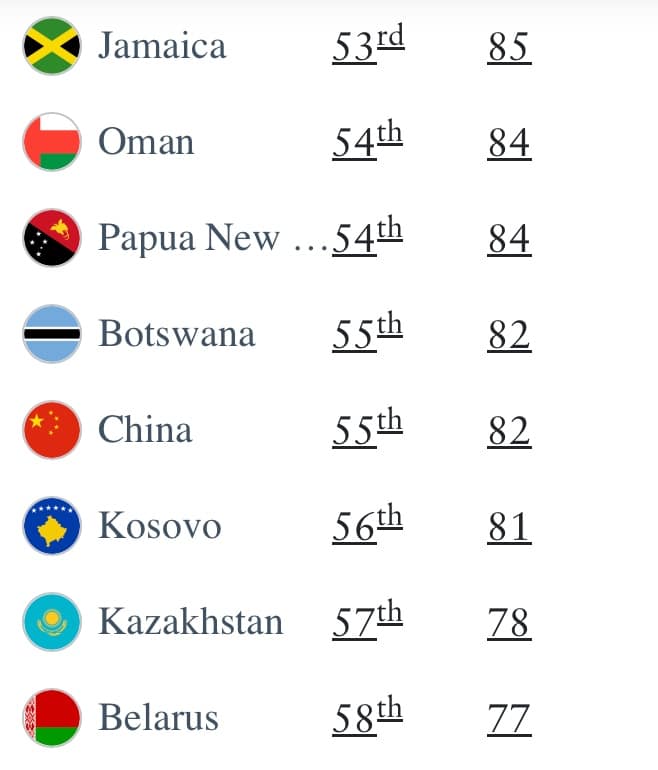Open Botswana's 55th rank link

(367, 335)
